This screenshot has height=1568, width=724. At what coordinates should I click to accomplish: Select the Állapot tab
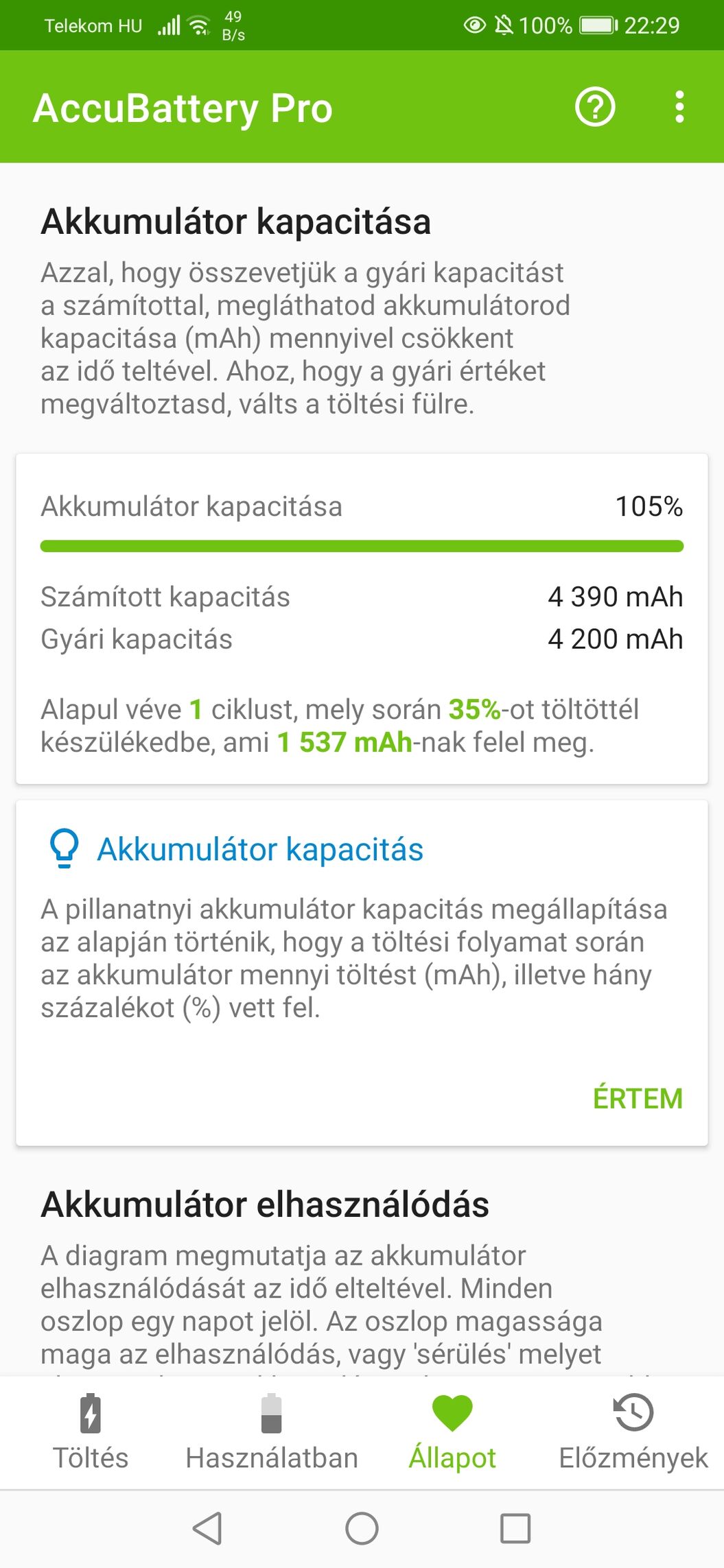(453, 1432)
